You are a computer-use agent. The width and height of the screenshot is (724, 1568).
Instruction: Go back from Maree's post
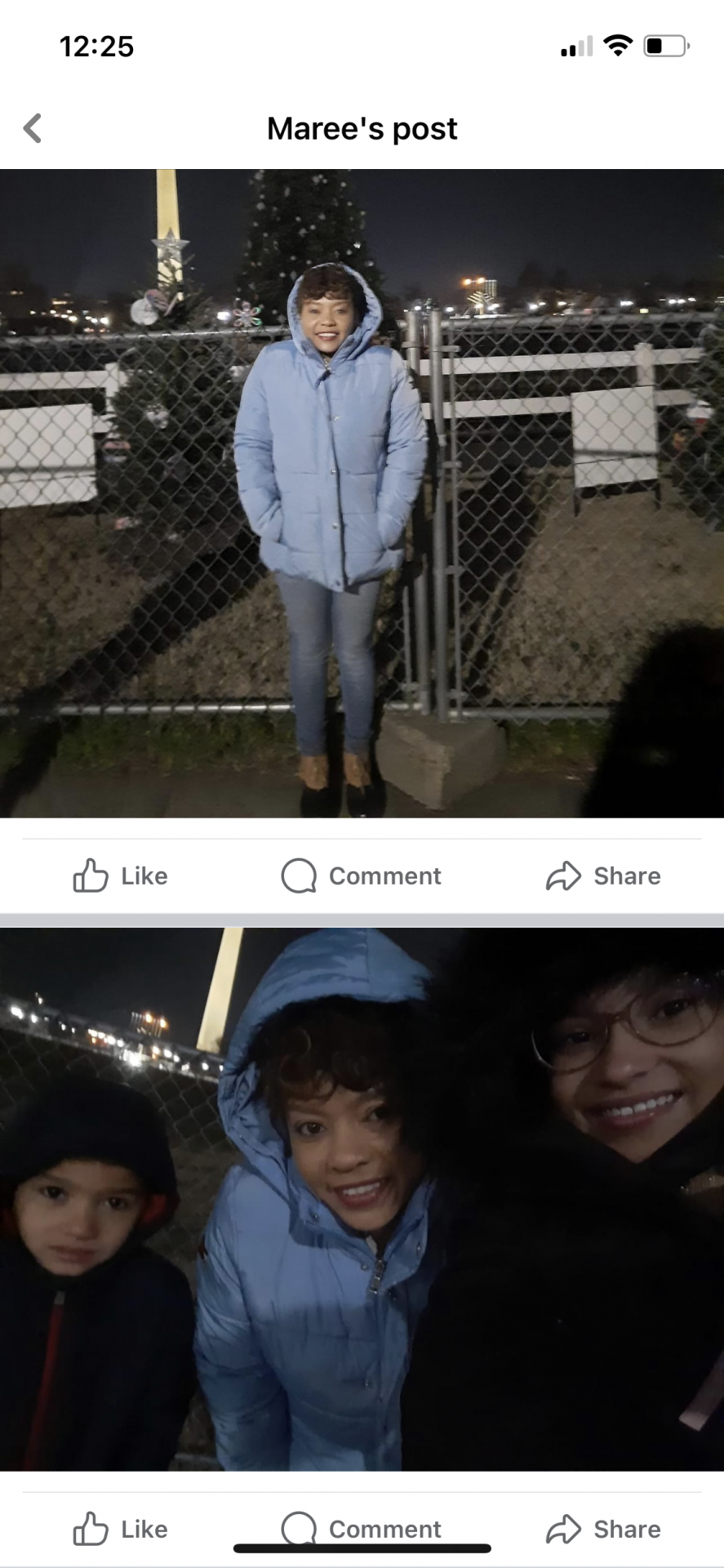click(33, 128)
